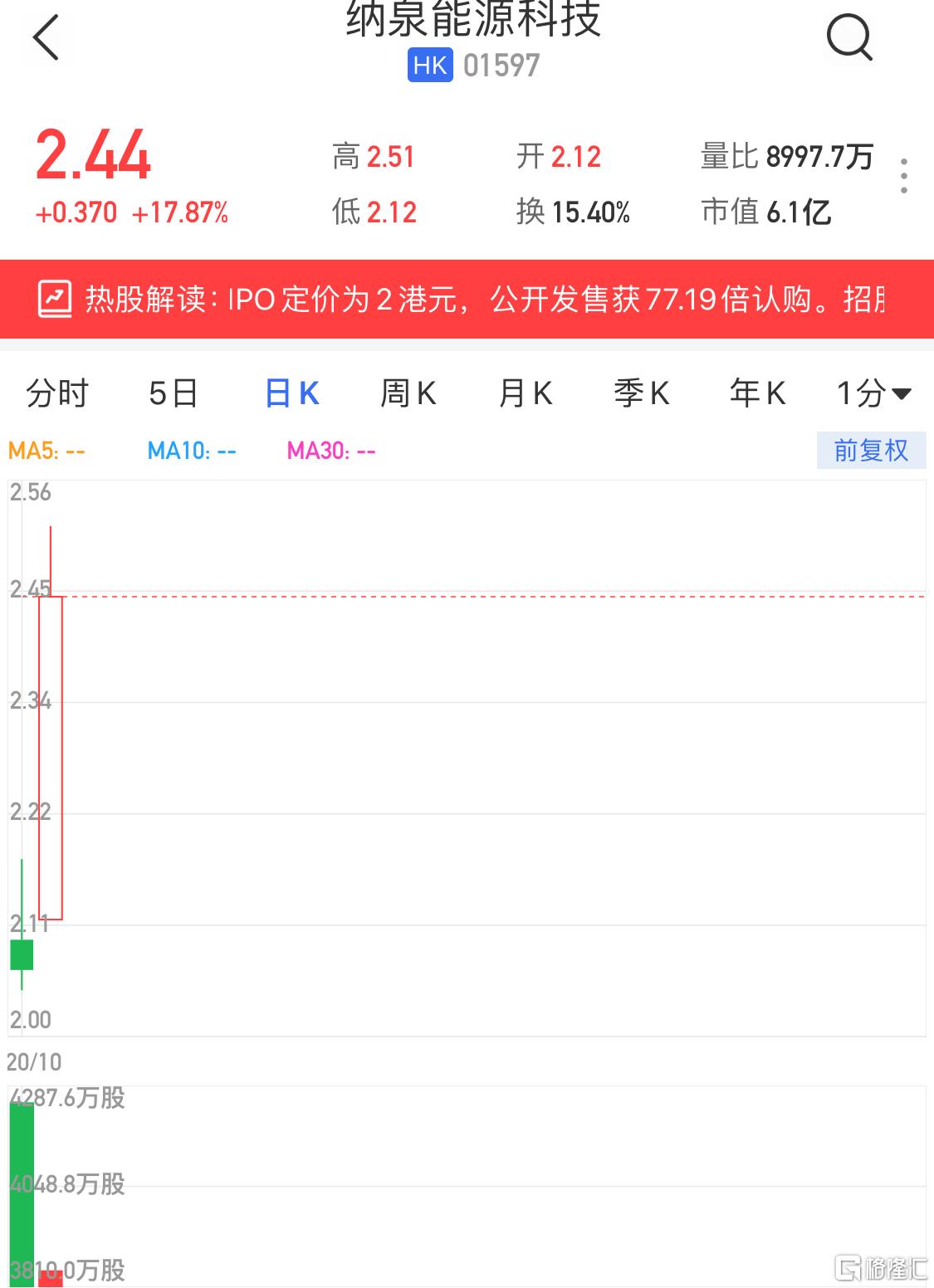
Task: Switch to the 季K chart tab
Action: 642,393
